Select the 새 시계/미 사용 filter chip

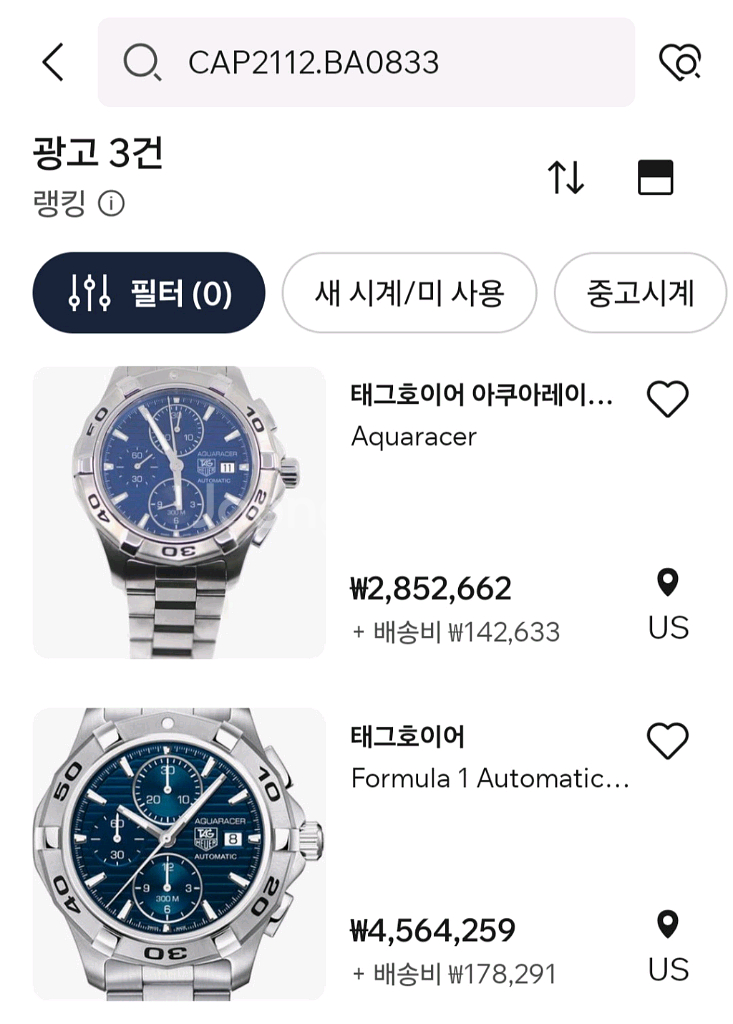tap(410, 291)
